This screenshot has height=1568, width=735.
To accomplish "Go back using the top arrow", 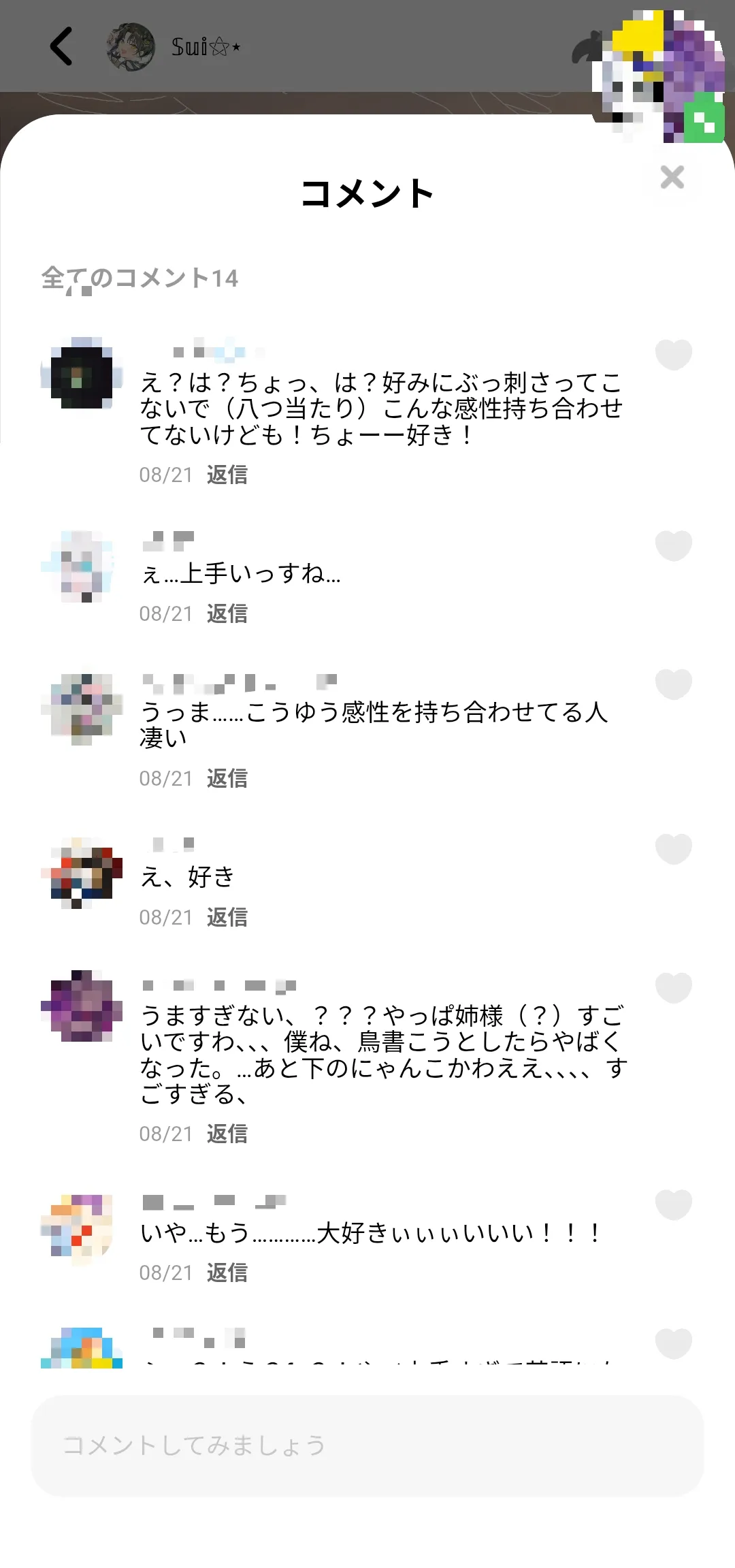I will [x=61, y=46].
